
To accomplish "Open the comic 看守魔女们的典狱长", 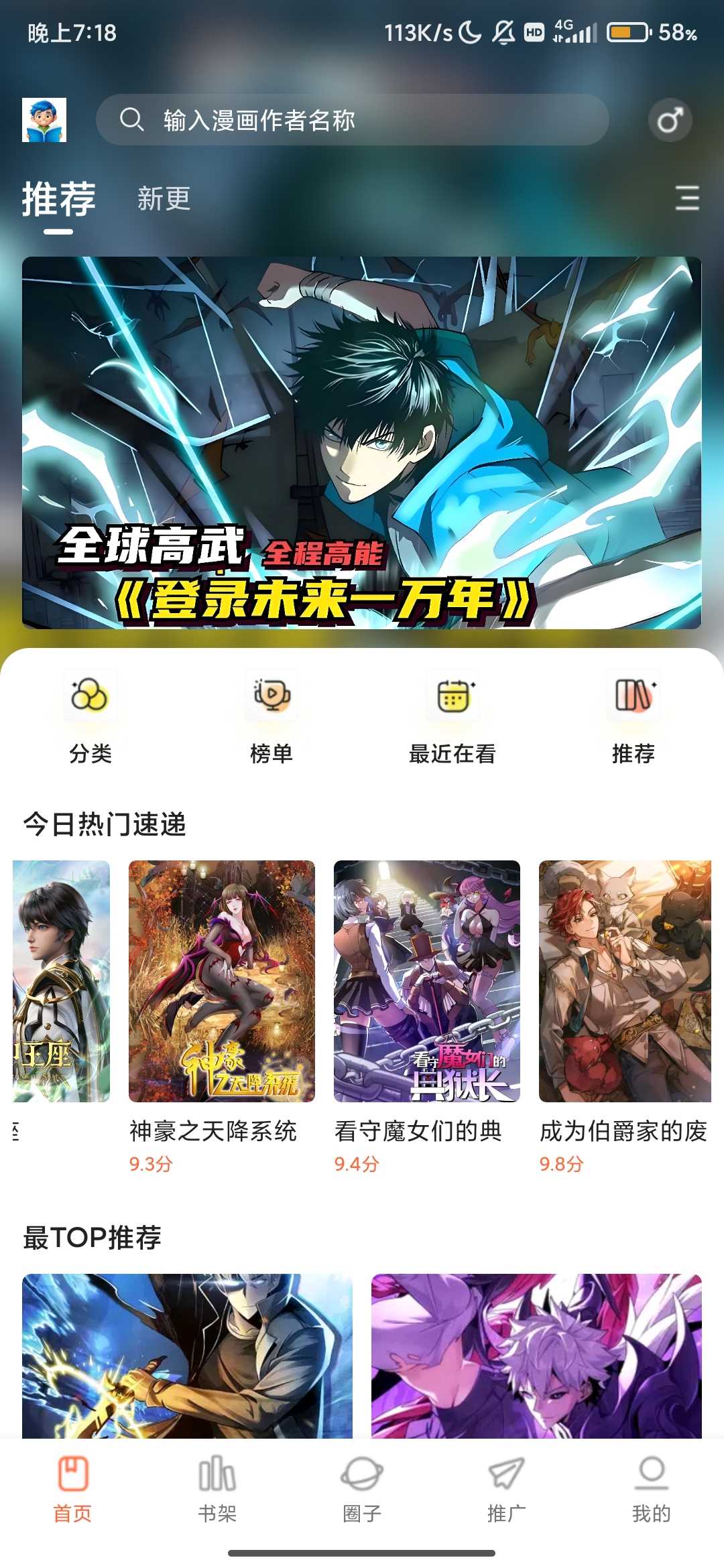I will coord(426,982).
